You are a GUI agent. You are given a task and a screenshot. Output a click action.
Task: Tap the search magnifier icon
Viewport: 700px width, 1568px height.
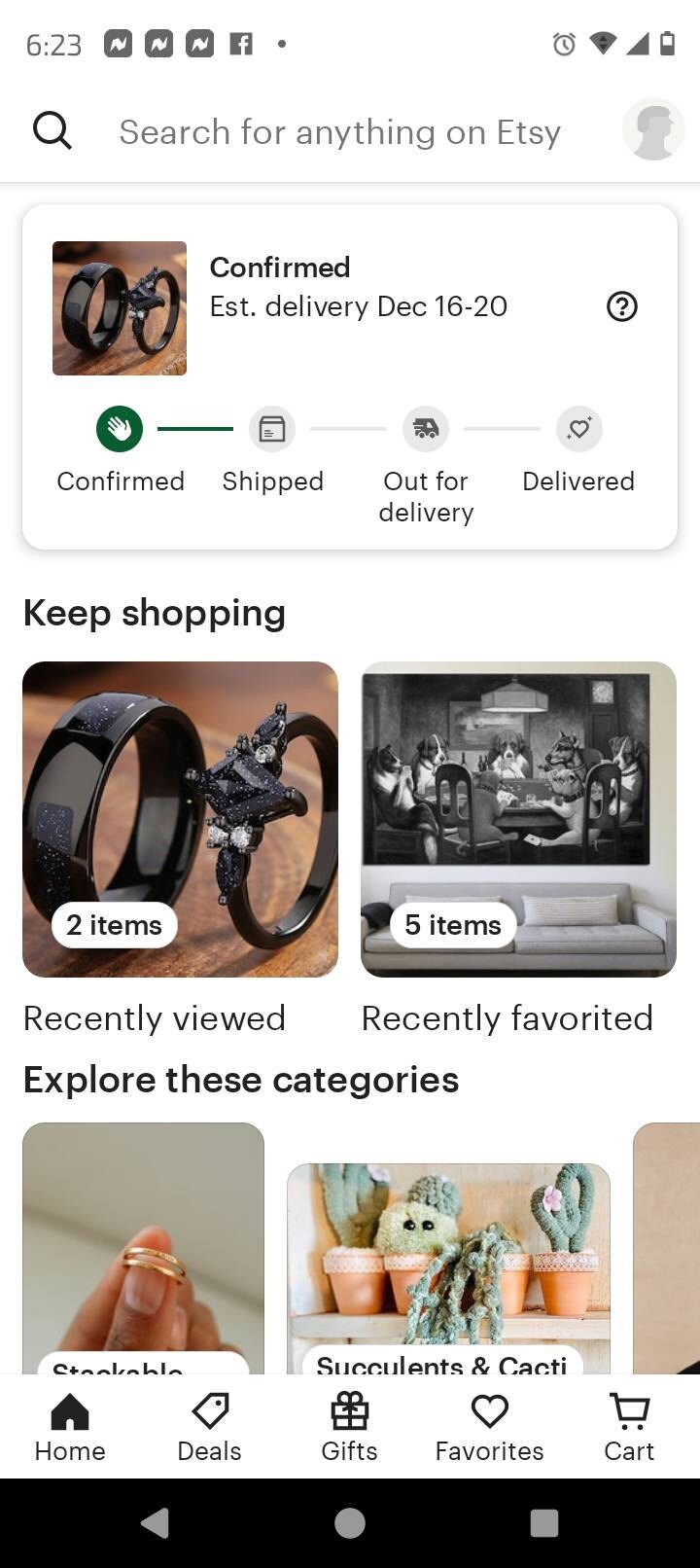coord(52,129)
